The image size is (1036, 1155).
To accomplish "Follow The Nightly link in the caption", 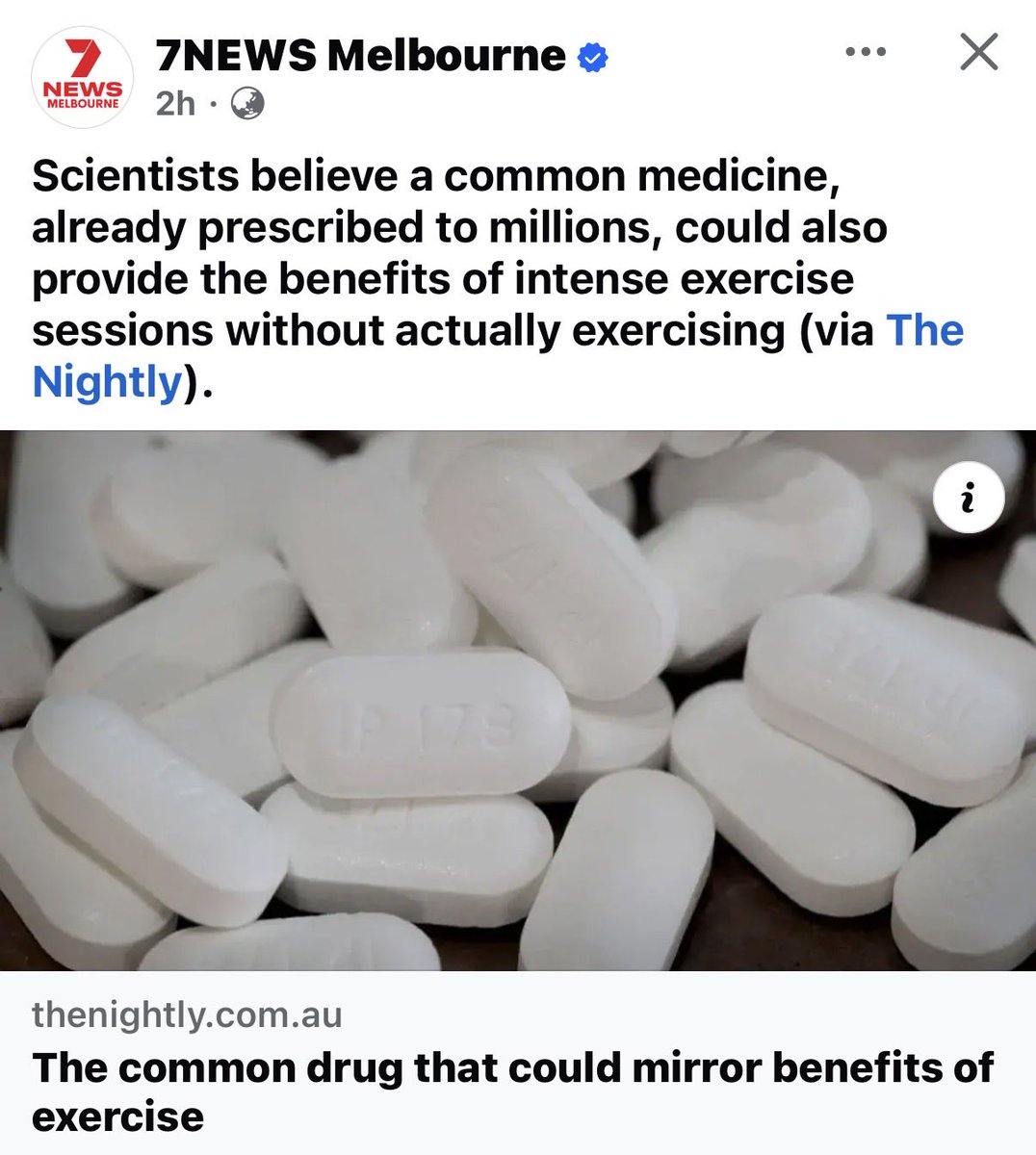I will tap(923, 330).
